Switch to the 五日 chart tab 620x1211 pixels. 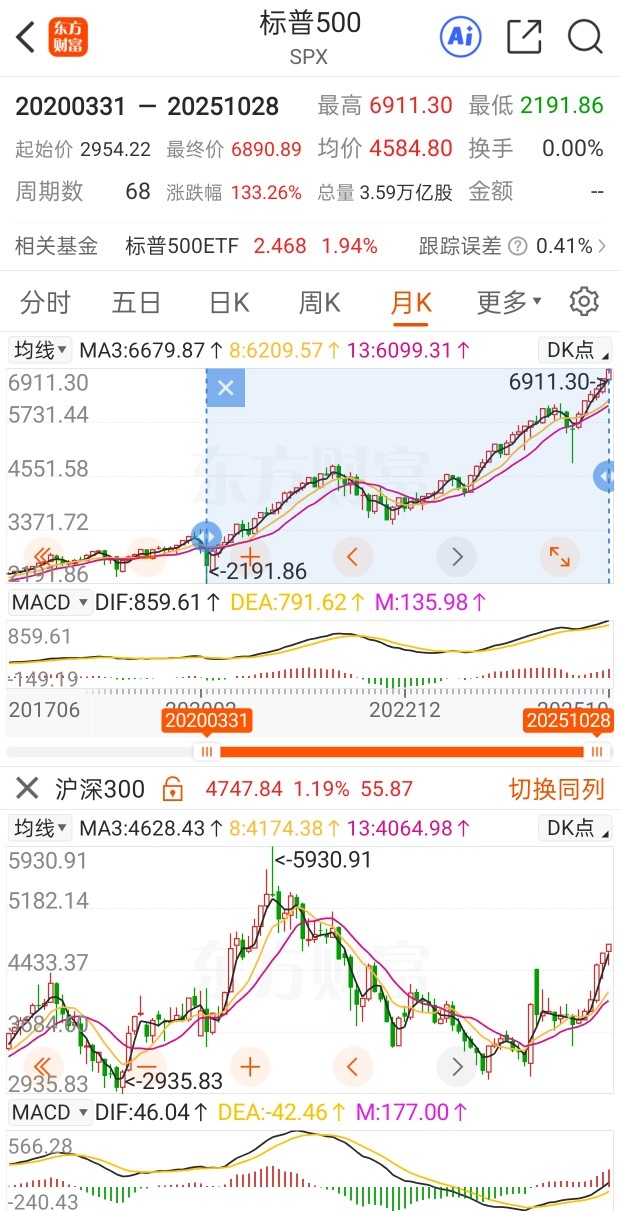click(x=136, y=302)
